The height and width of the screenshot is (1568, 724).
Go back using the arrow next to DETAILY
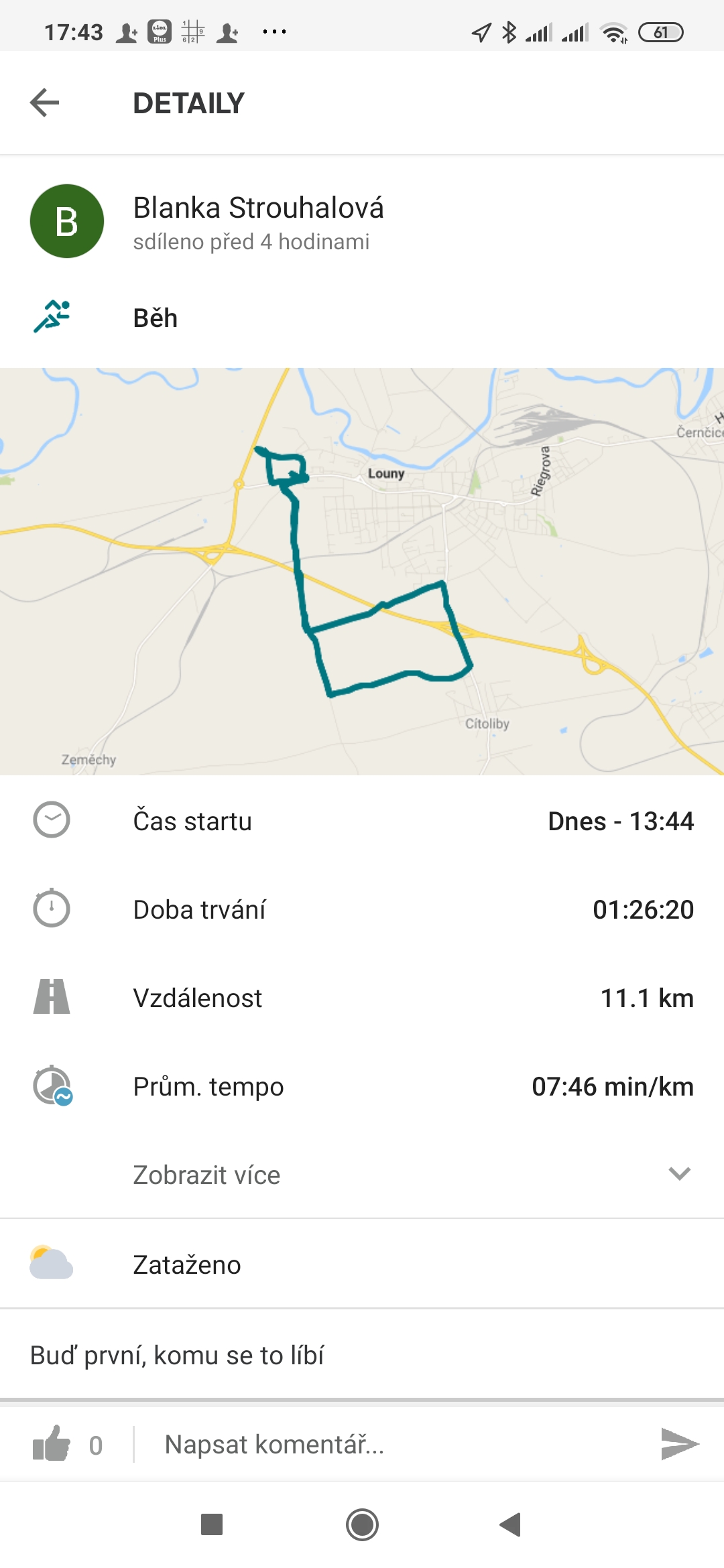45,103
